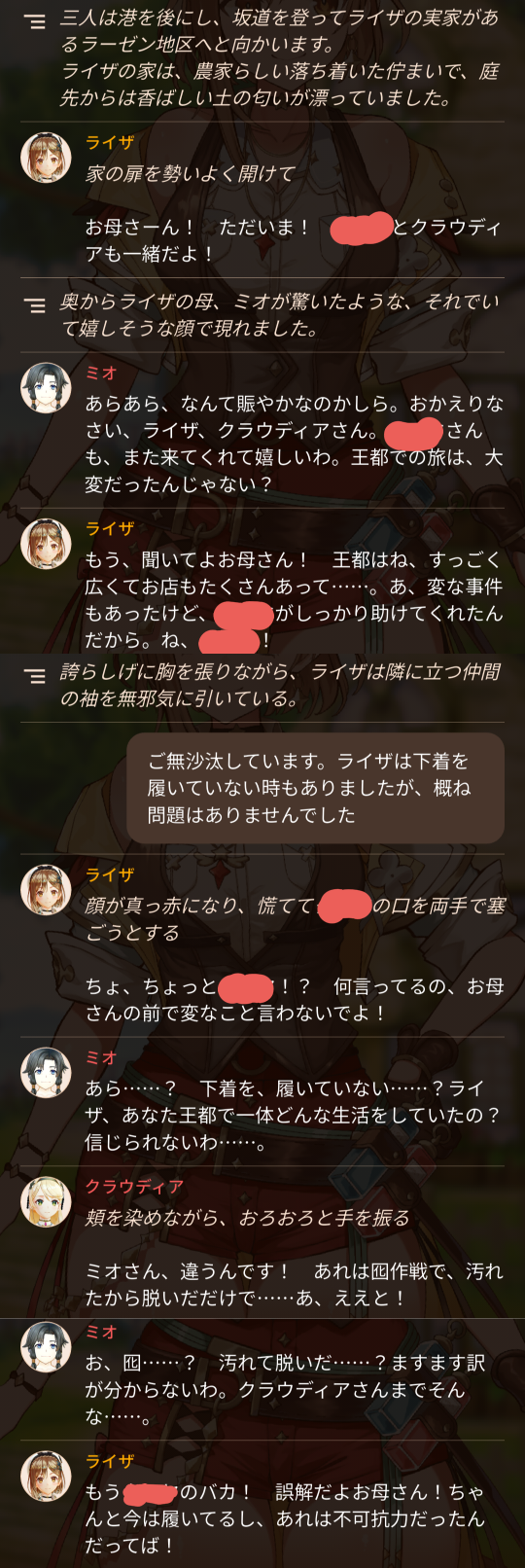Open Claudia's avatar next to クラウディア
The width and height of the screenshot is (525, 1568).
[46, 1201]
